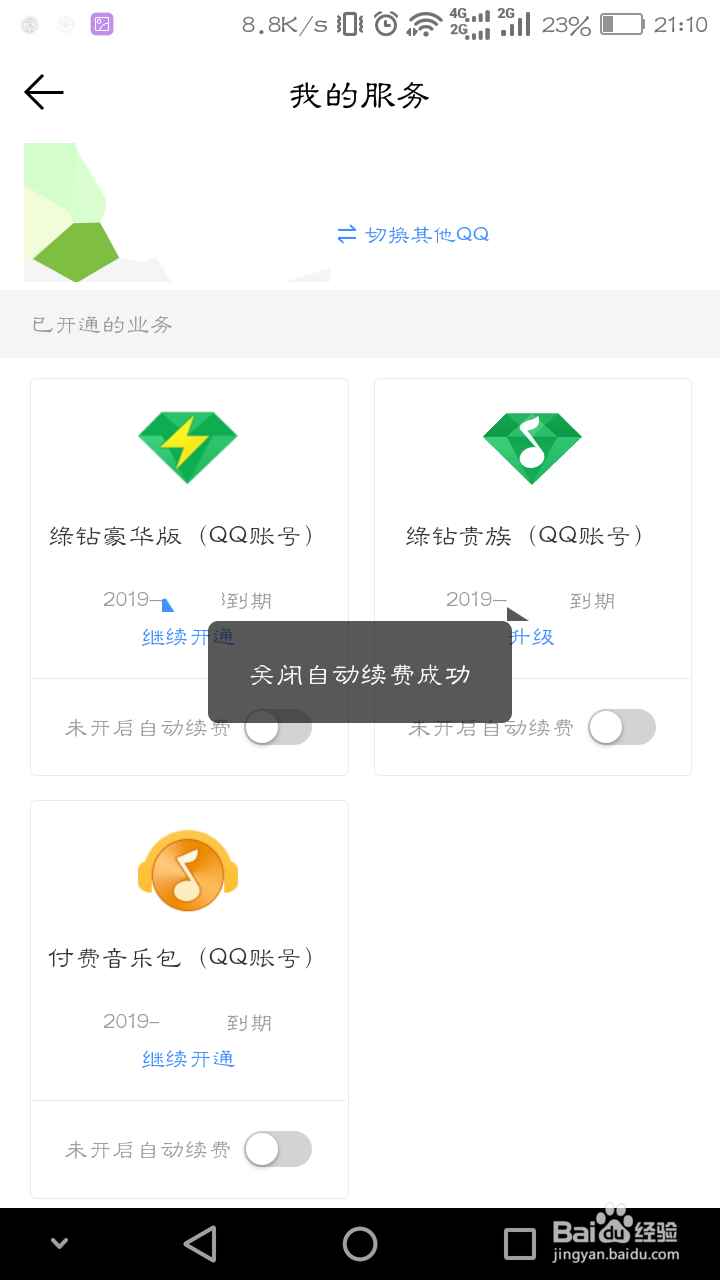
Task: Go back from 我的服务 page
Action: click(44, 93)
